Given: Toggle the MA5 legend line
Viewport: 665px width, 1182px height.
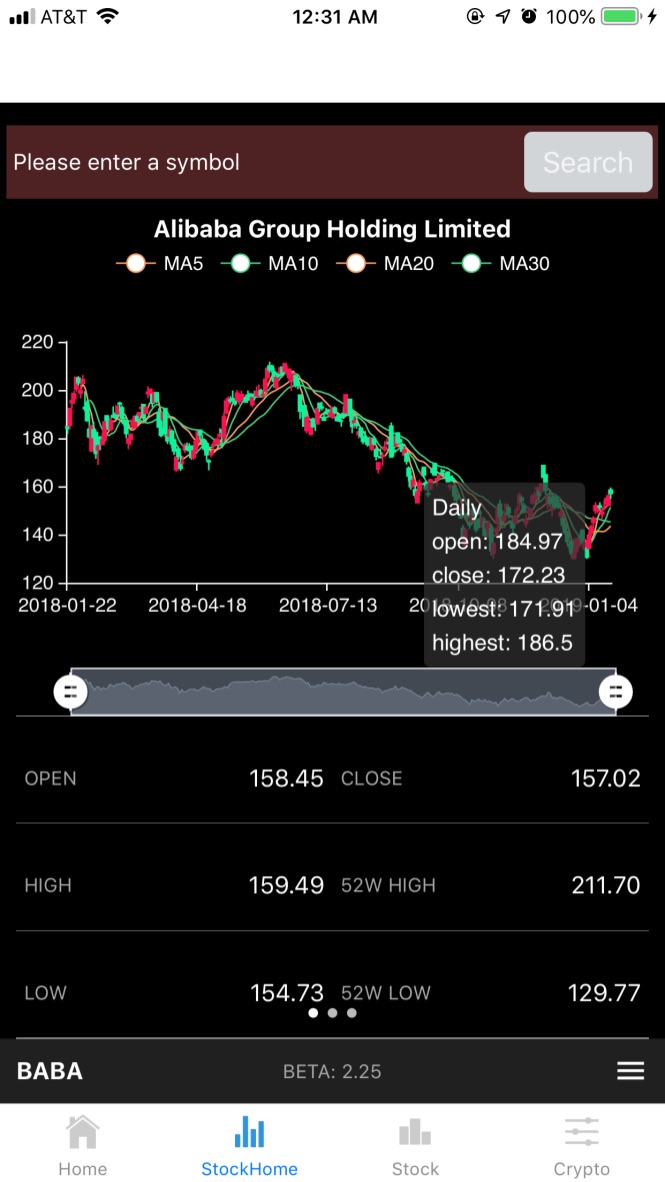Looking at the screenshot, I should [x=160, y=264].
